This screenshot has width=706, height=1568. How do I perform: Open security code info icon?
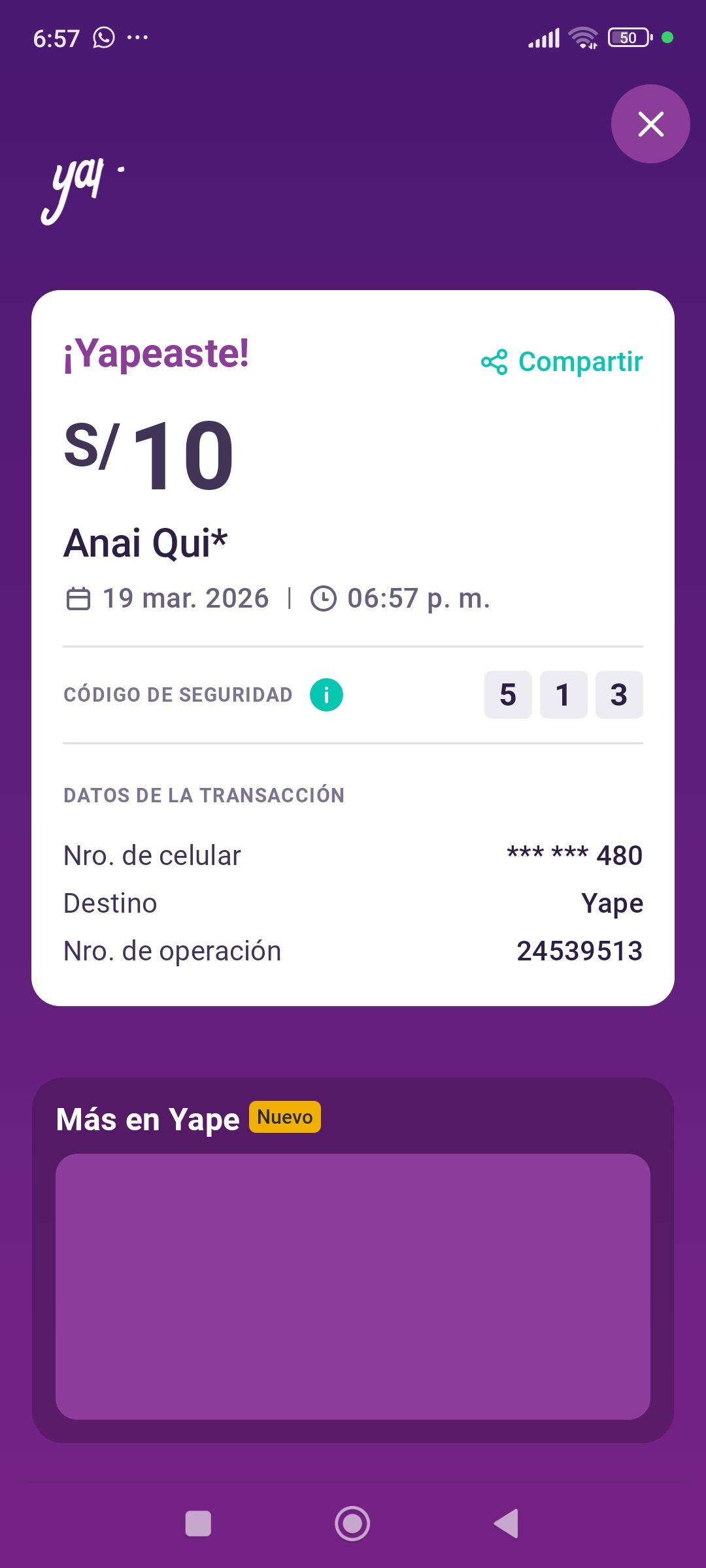pos(326,694)
